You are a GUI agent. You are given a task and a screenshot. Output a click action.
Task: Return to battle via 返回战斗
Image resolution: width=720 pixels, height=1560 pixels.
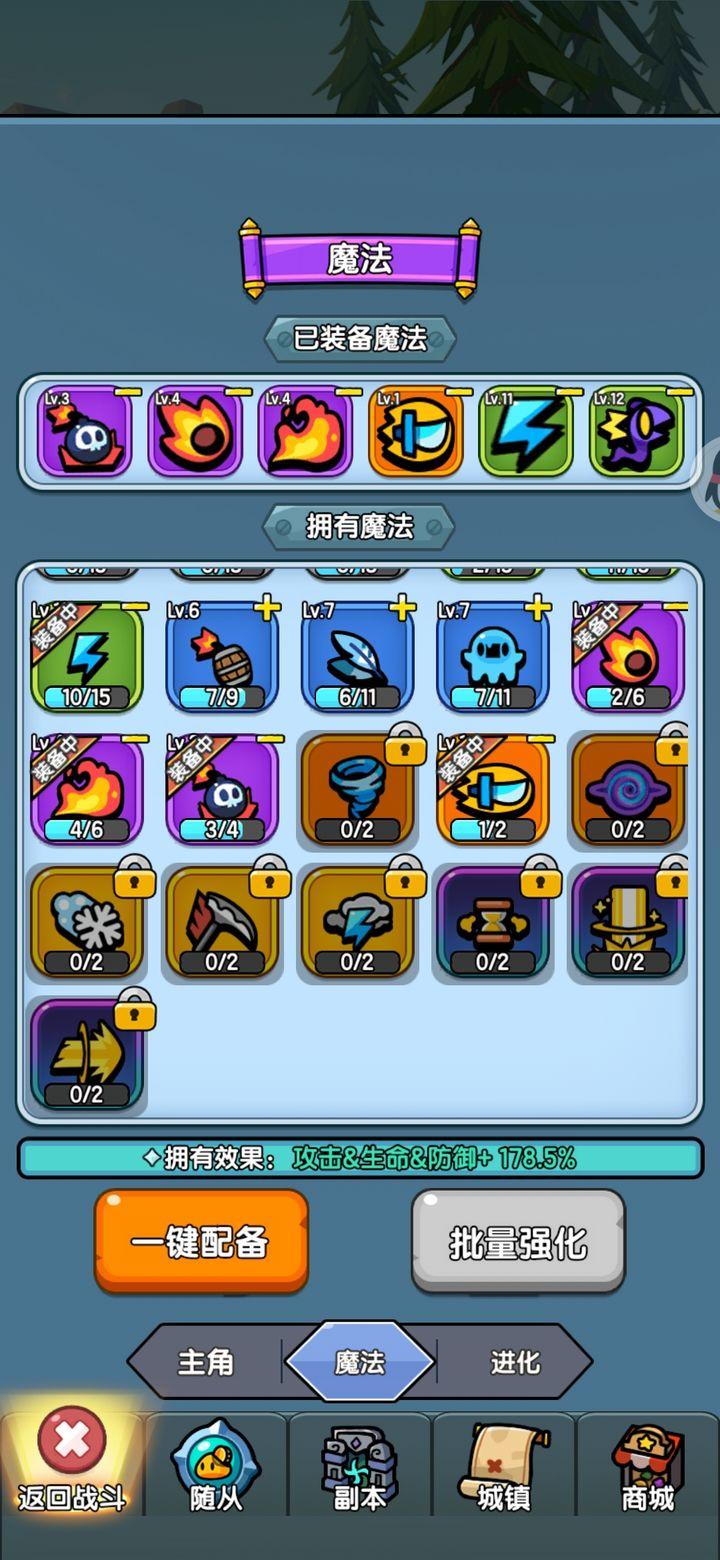tap(72, 1462)
